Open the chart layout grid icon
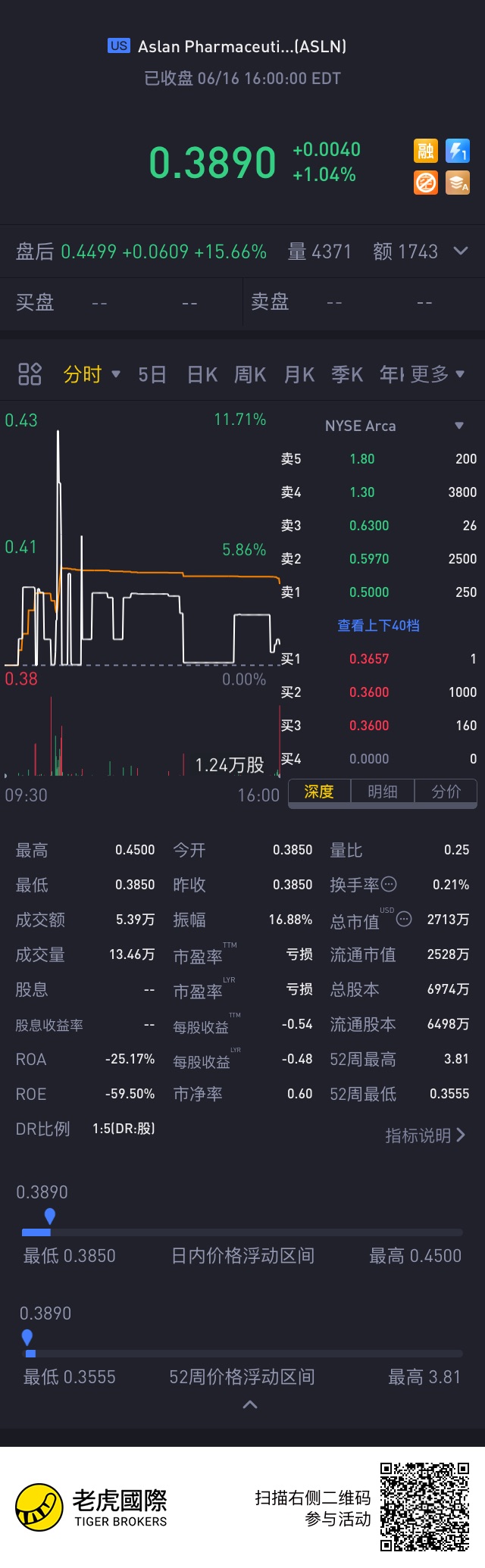Viewport: 485px width, 1568px height. [30, 374]
